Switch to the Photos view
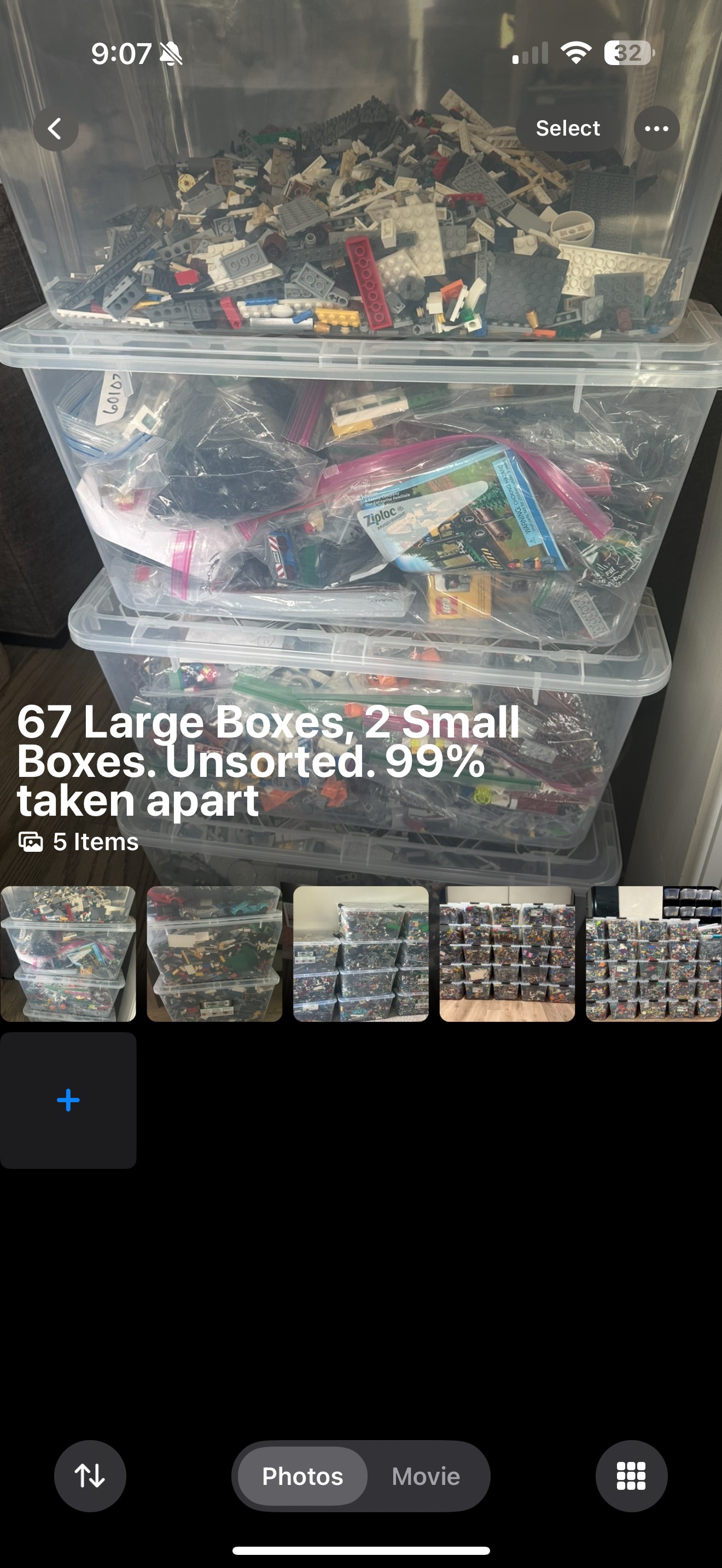This screenshot has height=1568, width=722. [302, 1476]
